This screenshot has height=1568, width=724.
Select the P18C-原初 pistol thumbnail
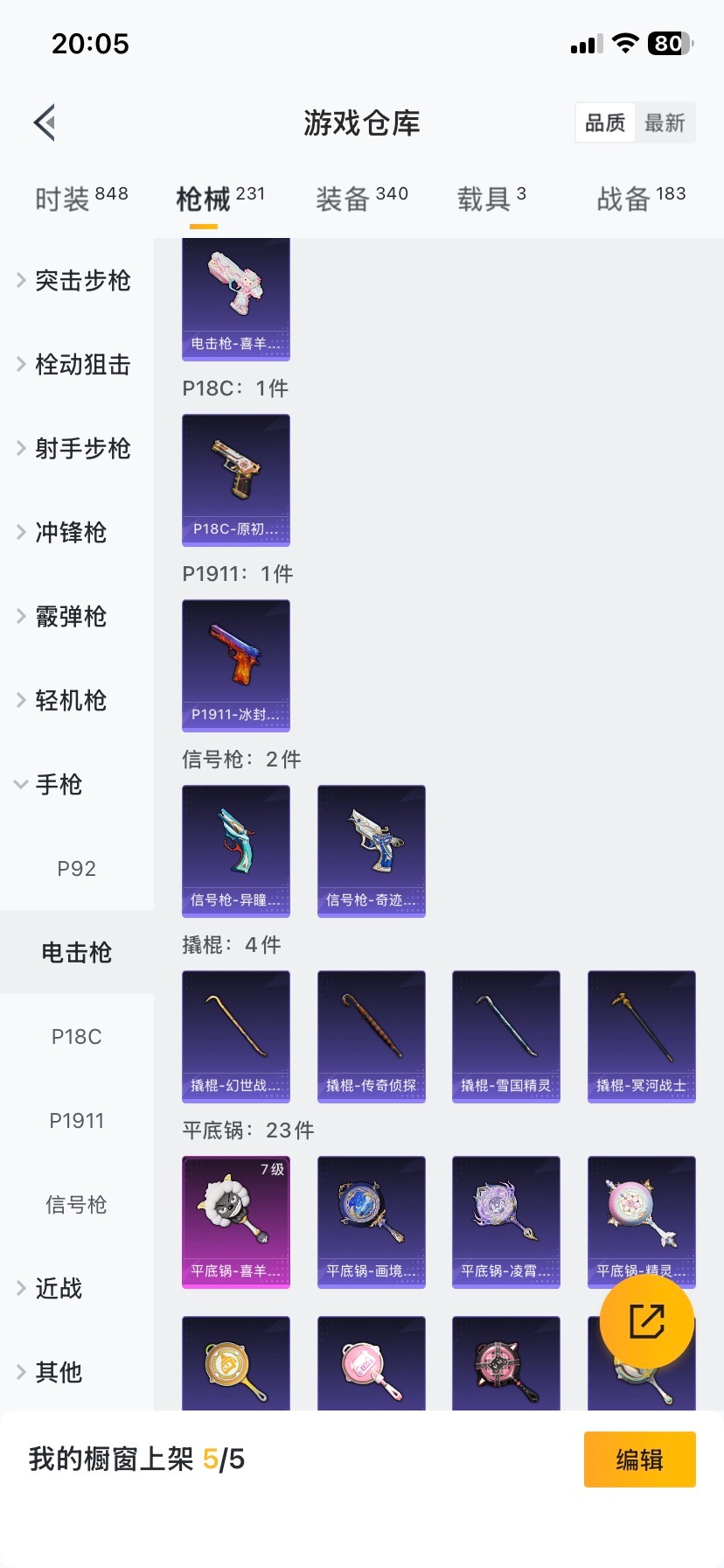coord(235,480)
